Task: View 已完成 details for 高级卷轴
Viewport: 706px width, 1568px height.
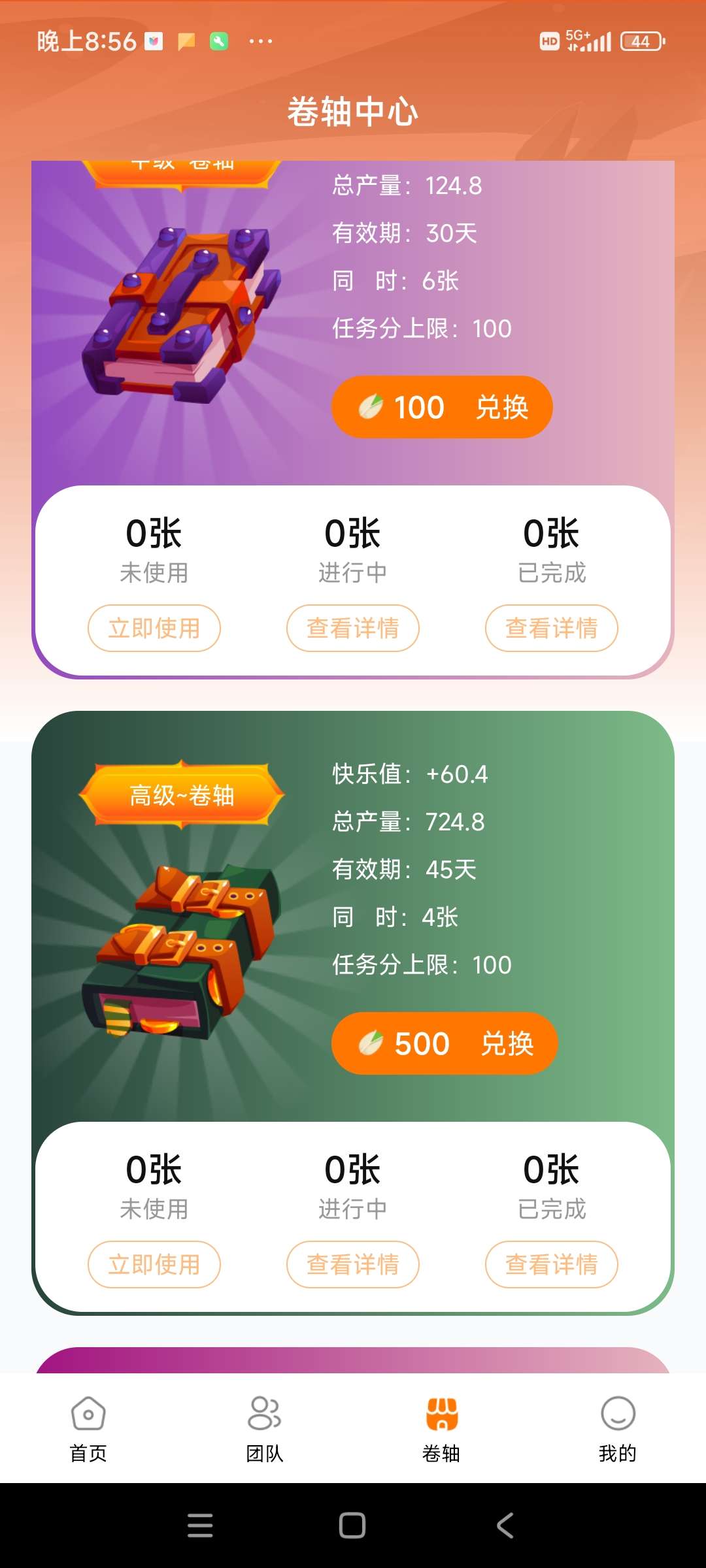Action: [552, 1264]
